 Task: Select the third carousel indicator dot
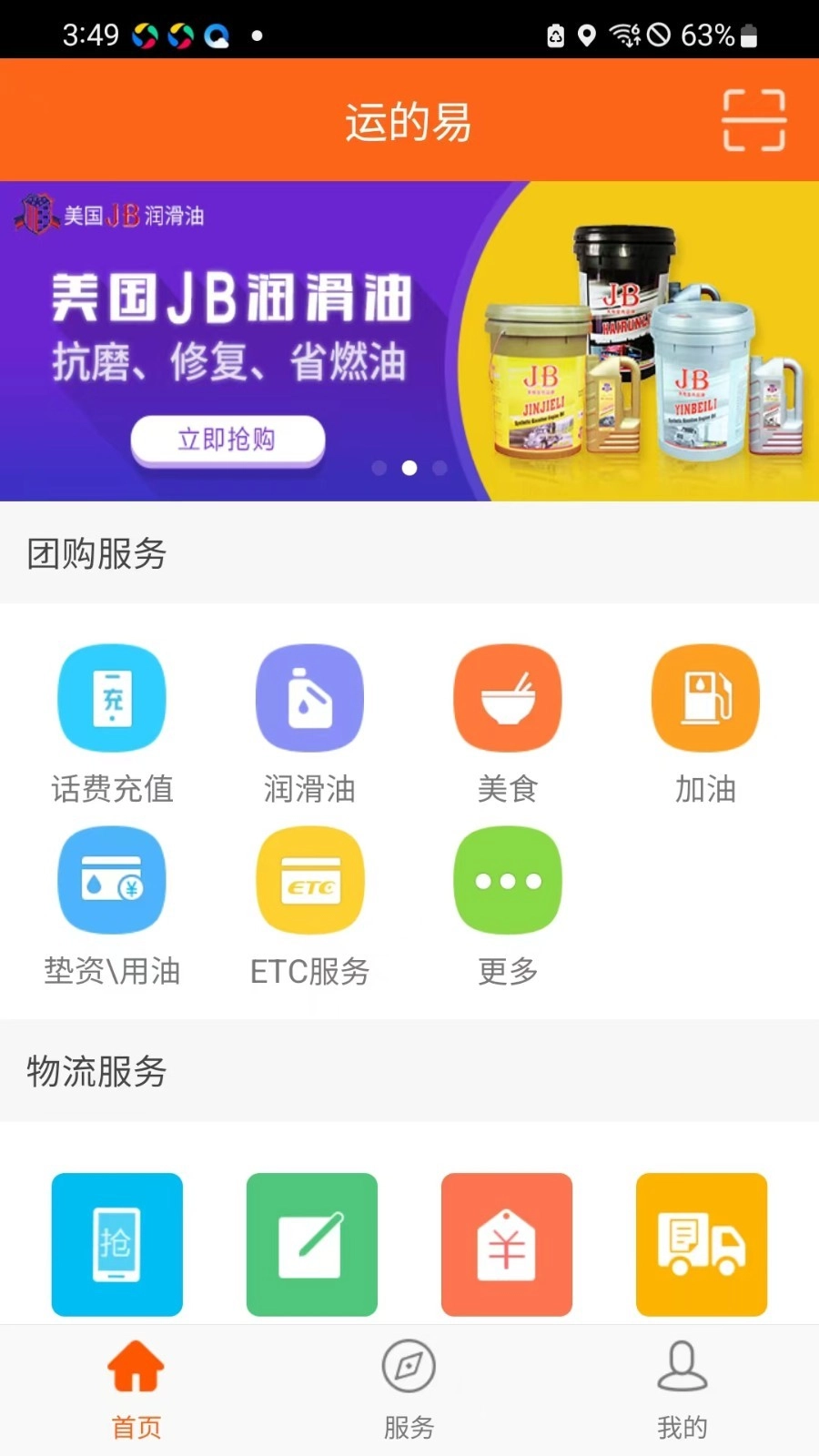tap(440, 468)
